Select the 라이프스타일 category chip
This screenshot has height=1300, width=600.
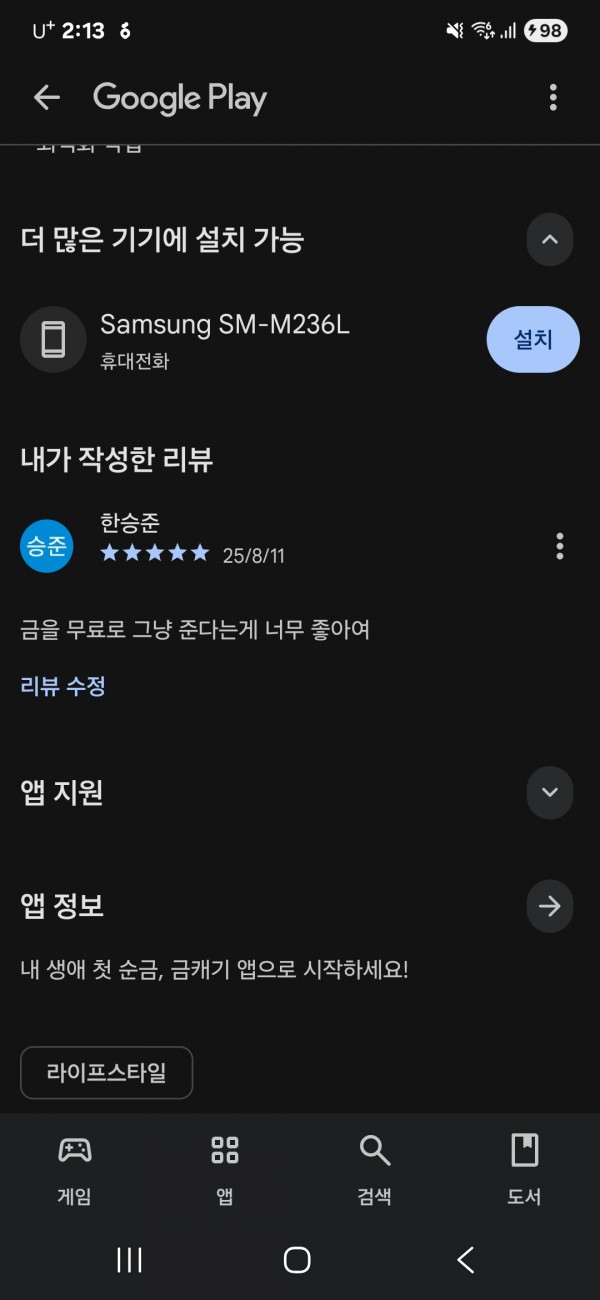coord(107,1073)
